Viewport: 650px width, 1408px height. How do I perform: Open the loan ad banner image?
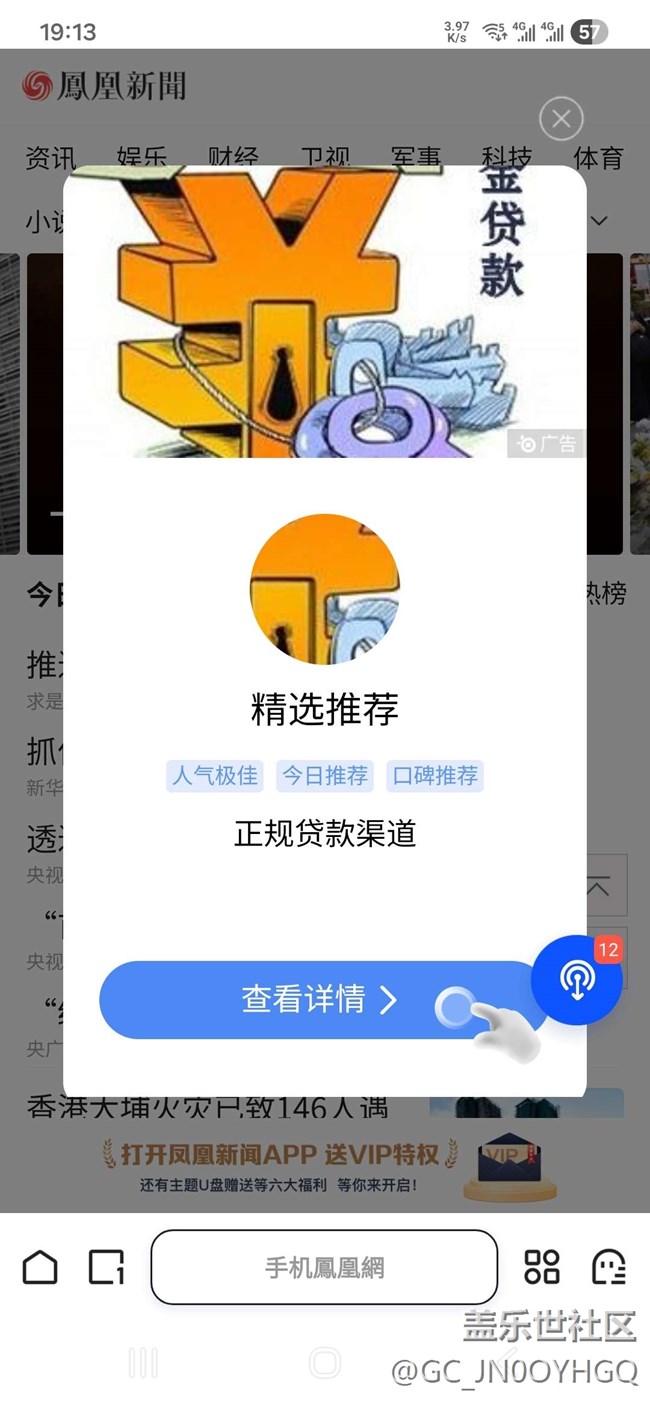[x=324, y=312]
